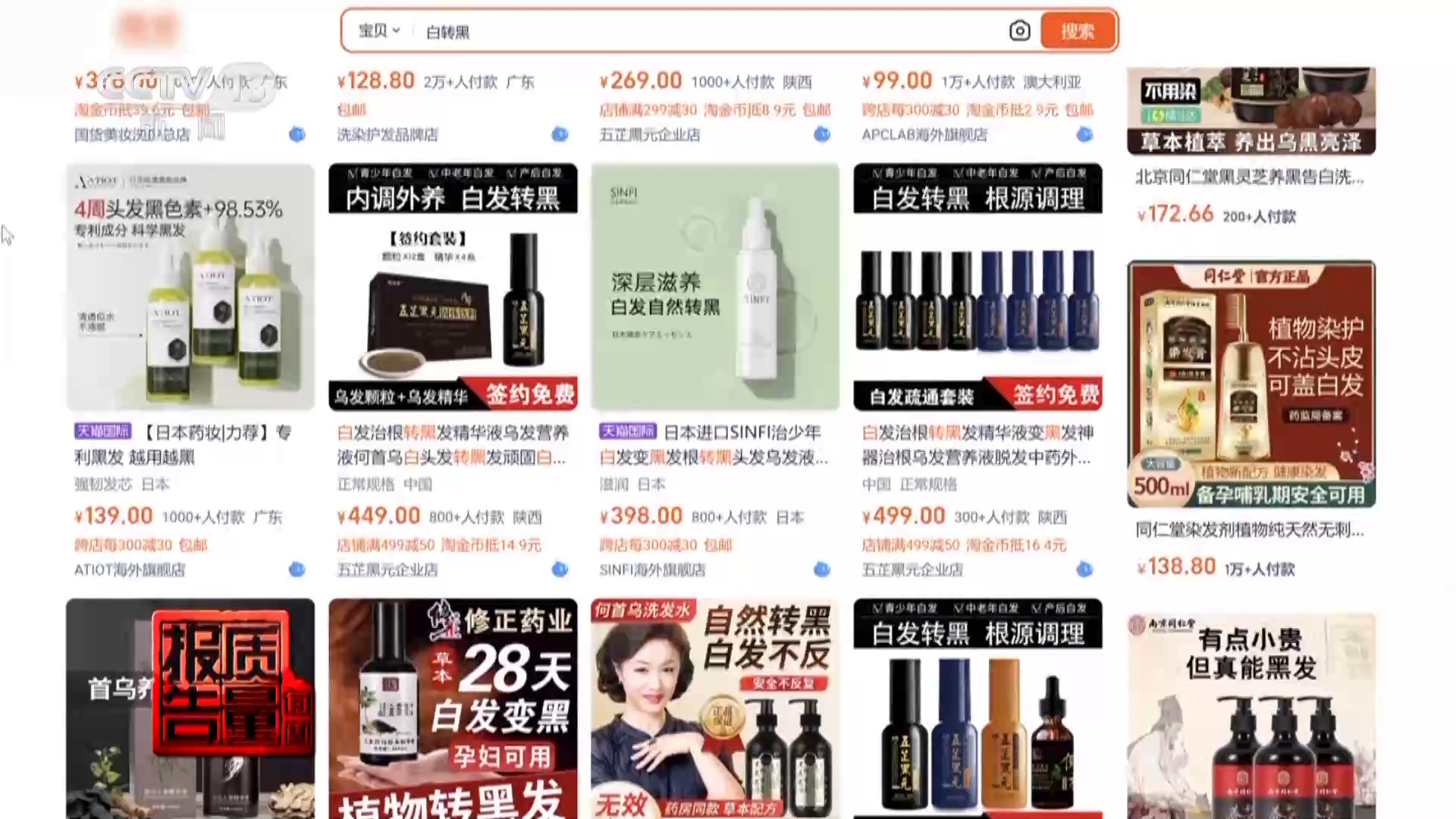Visit the APCLAB海外旗舰店 shop
The image size is (1456, 819).
924,135
